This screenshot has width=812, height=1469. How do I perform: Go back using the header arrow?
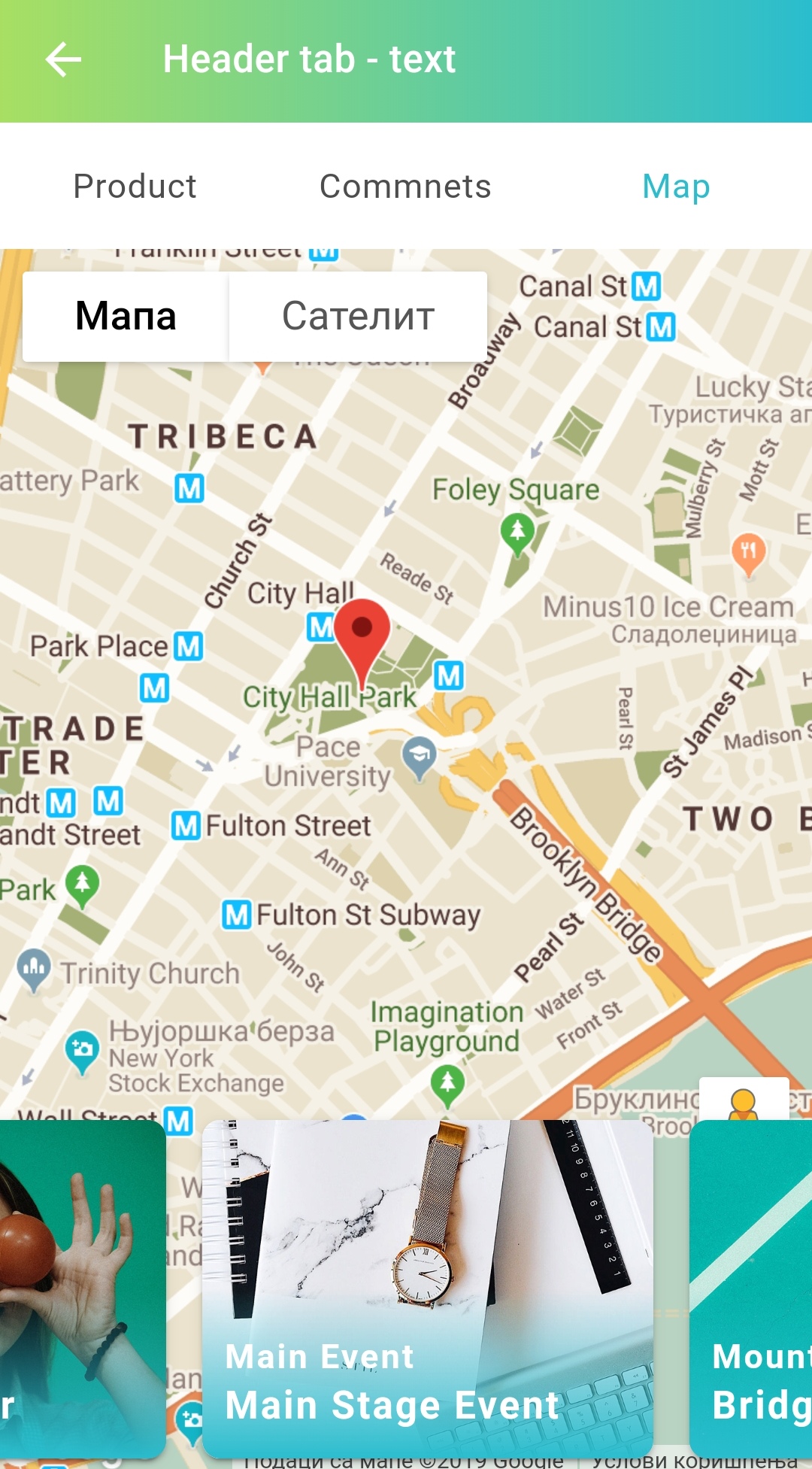point(63,60)
